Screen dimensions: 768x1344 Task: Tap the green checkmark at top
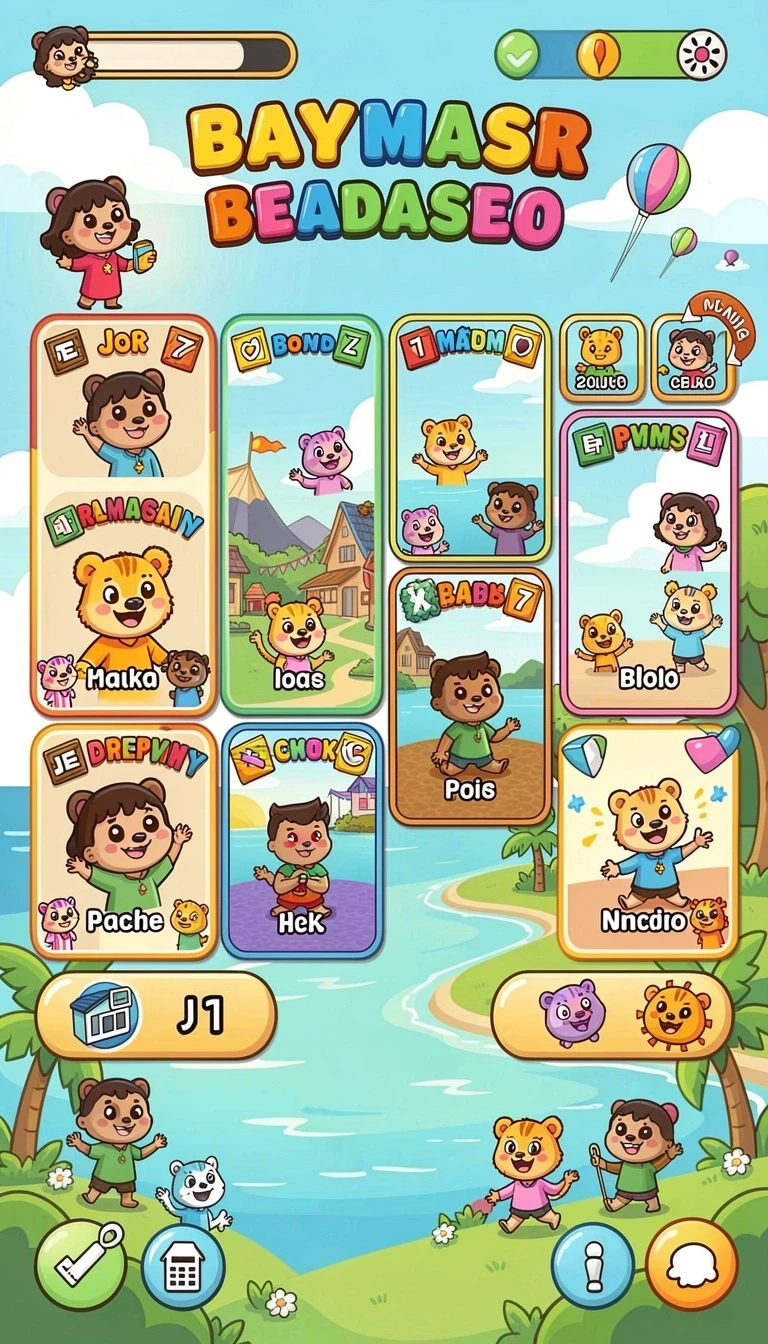(x=518, y=55)
